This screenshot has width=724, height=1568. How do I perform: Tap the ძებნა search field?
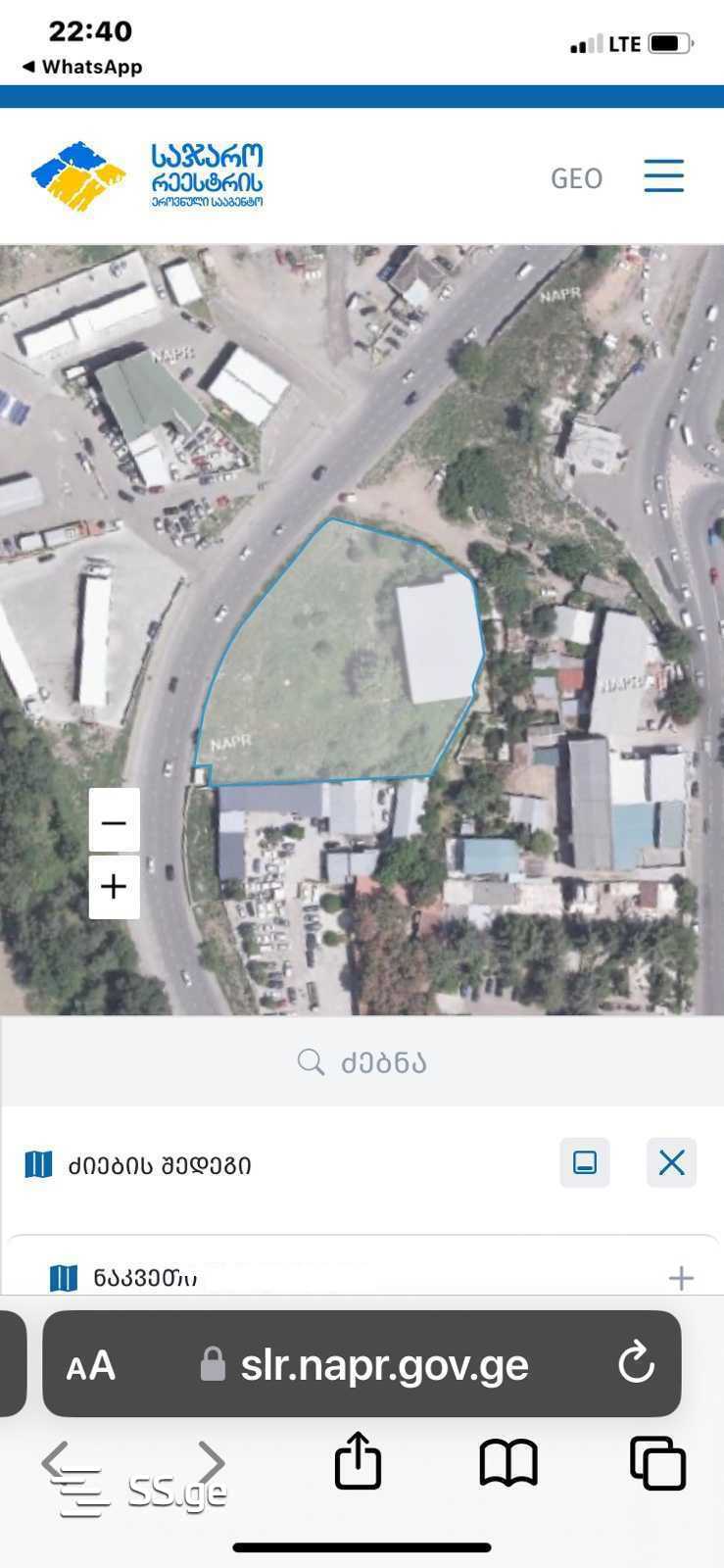pyautogui.click(x=362, y=1062)
